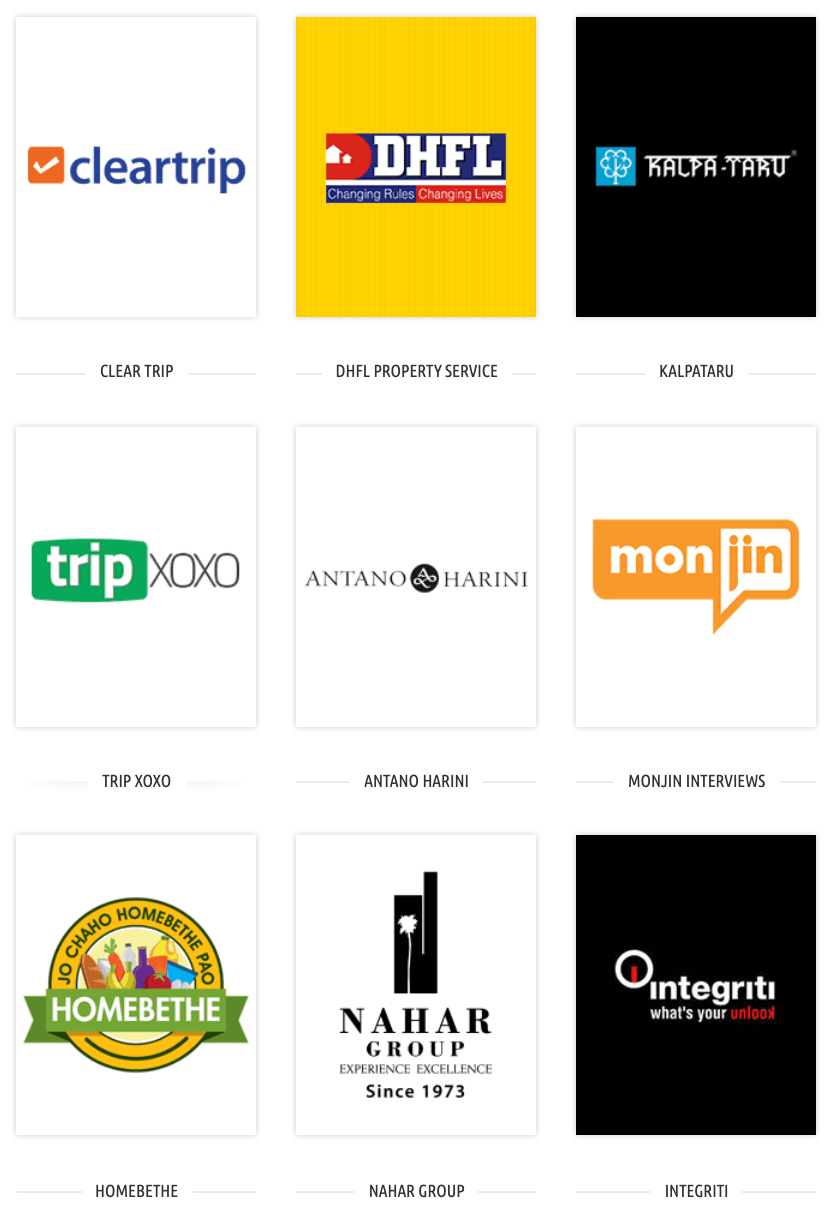Select the Kalpataru client tile
Image resolution: width=832 pixels, height=1220 pixels.
[696, 167]
